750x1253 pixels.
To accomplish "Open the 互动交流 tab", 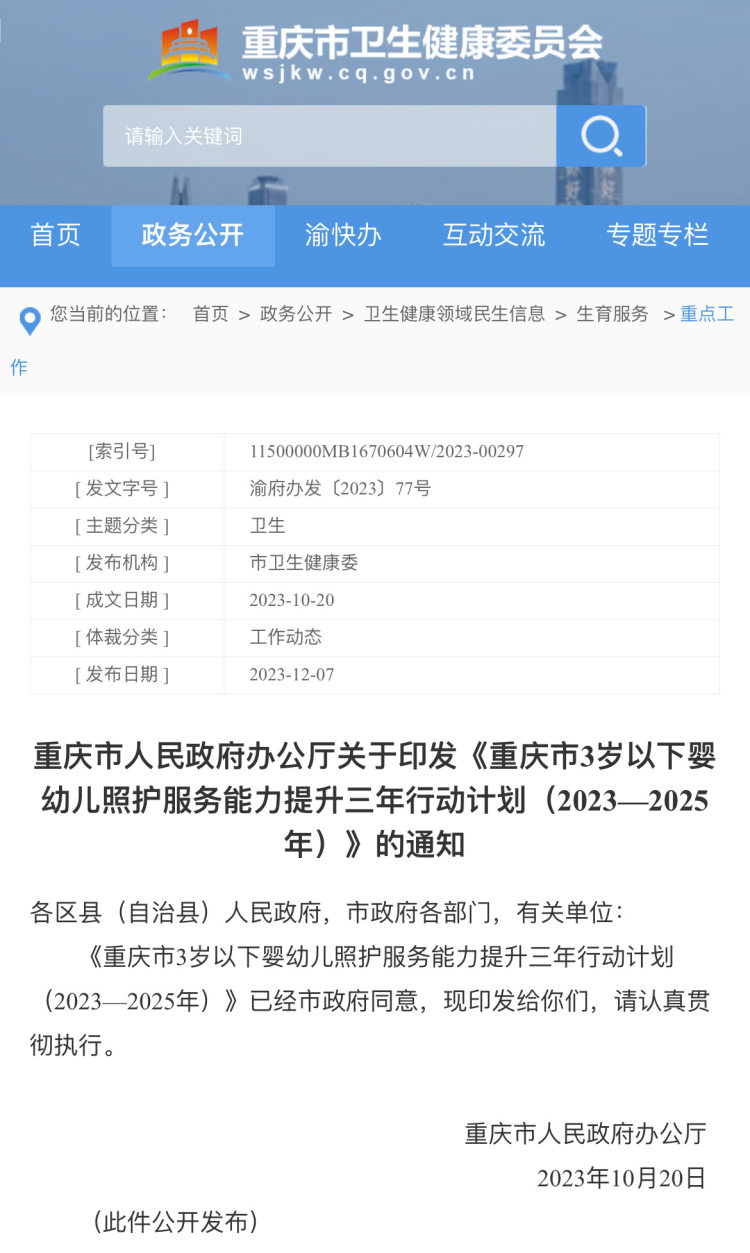I will point(494,236).
